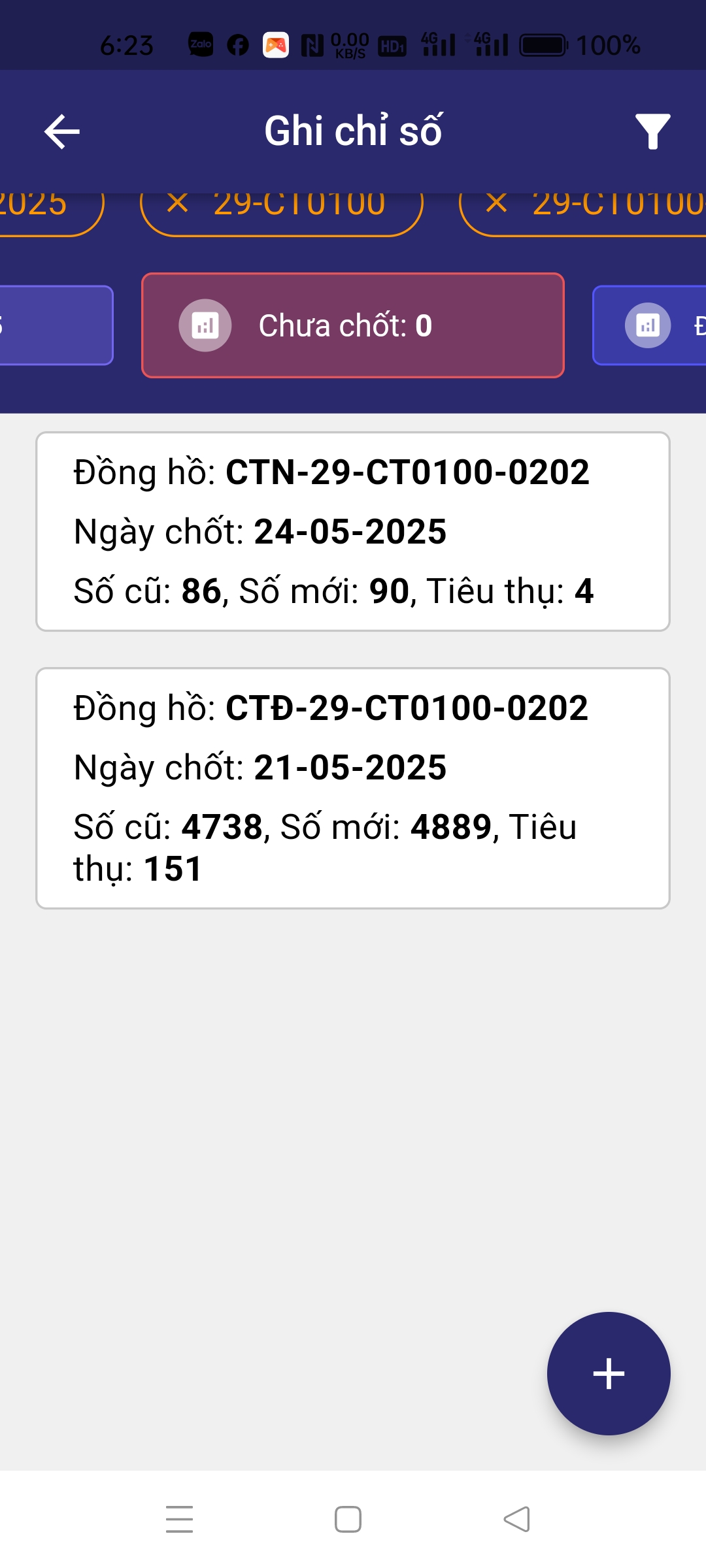View meter reading CTĐ-29-CT0100-0202

click(x=352, y=787)
